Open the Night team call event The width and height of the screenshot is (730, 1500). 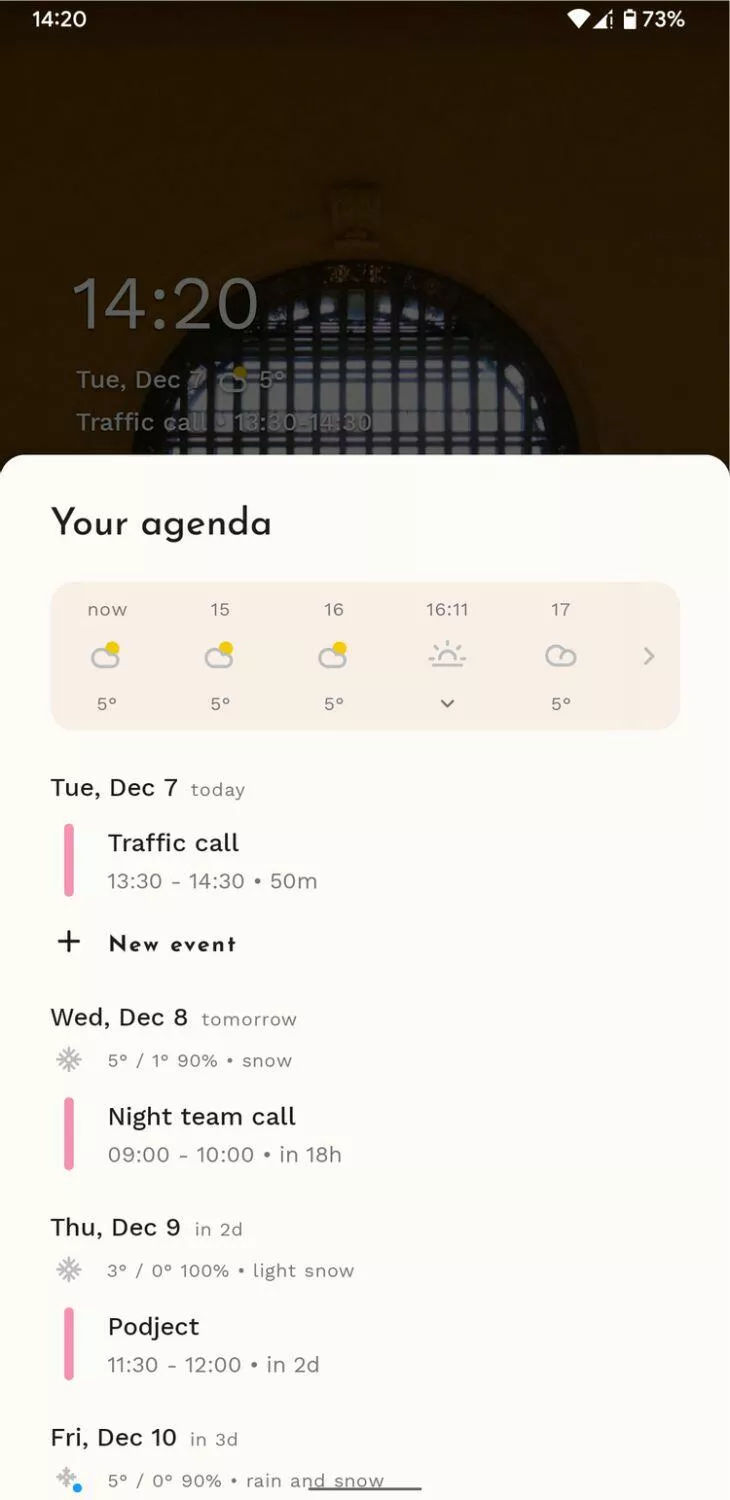pos(364,1134)
